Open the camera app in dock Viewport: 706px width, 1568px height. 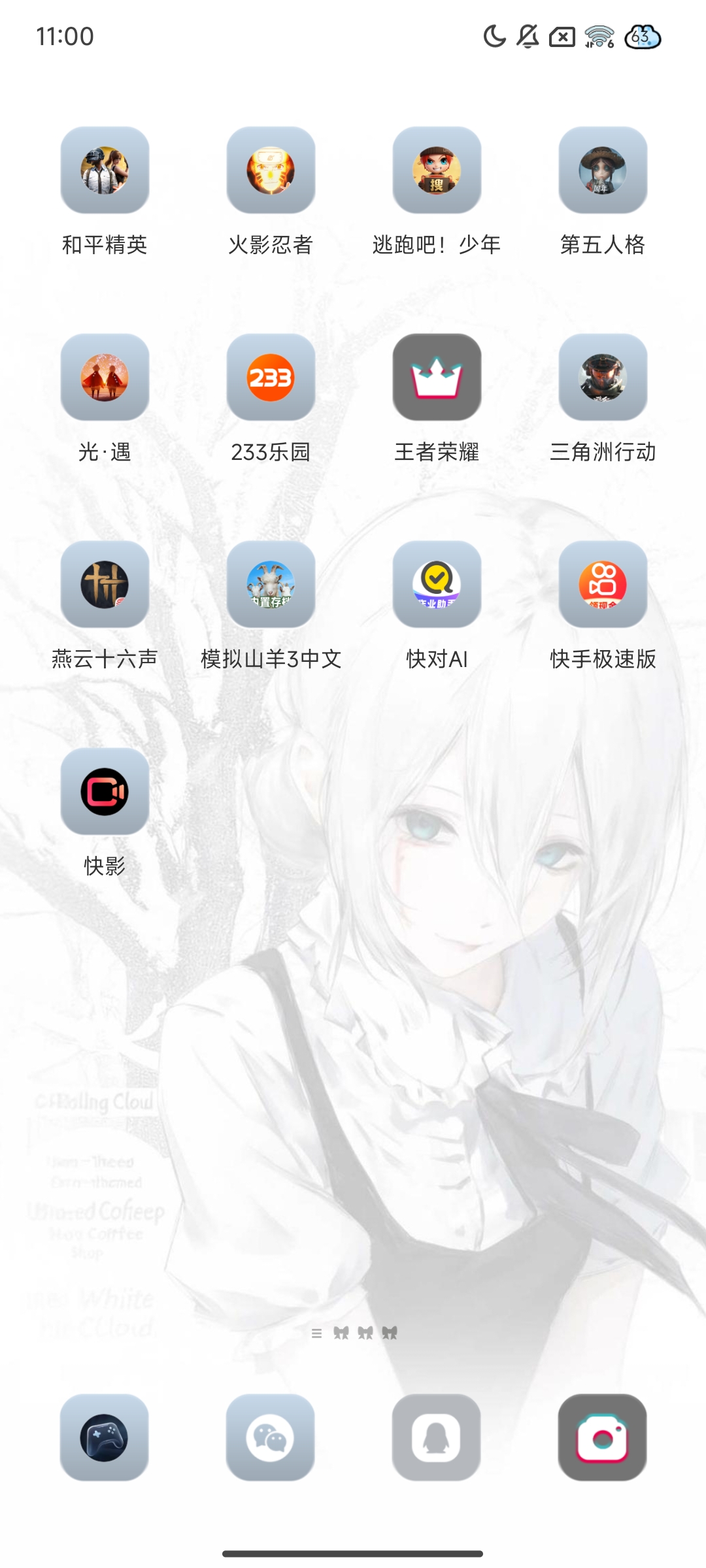click(603, 1437)
